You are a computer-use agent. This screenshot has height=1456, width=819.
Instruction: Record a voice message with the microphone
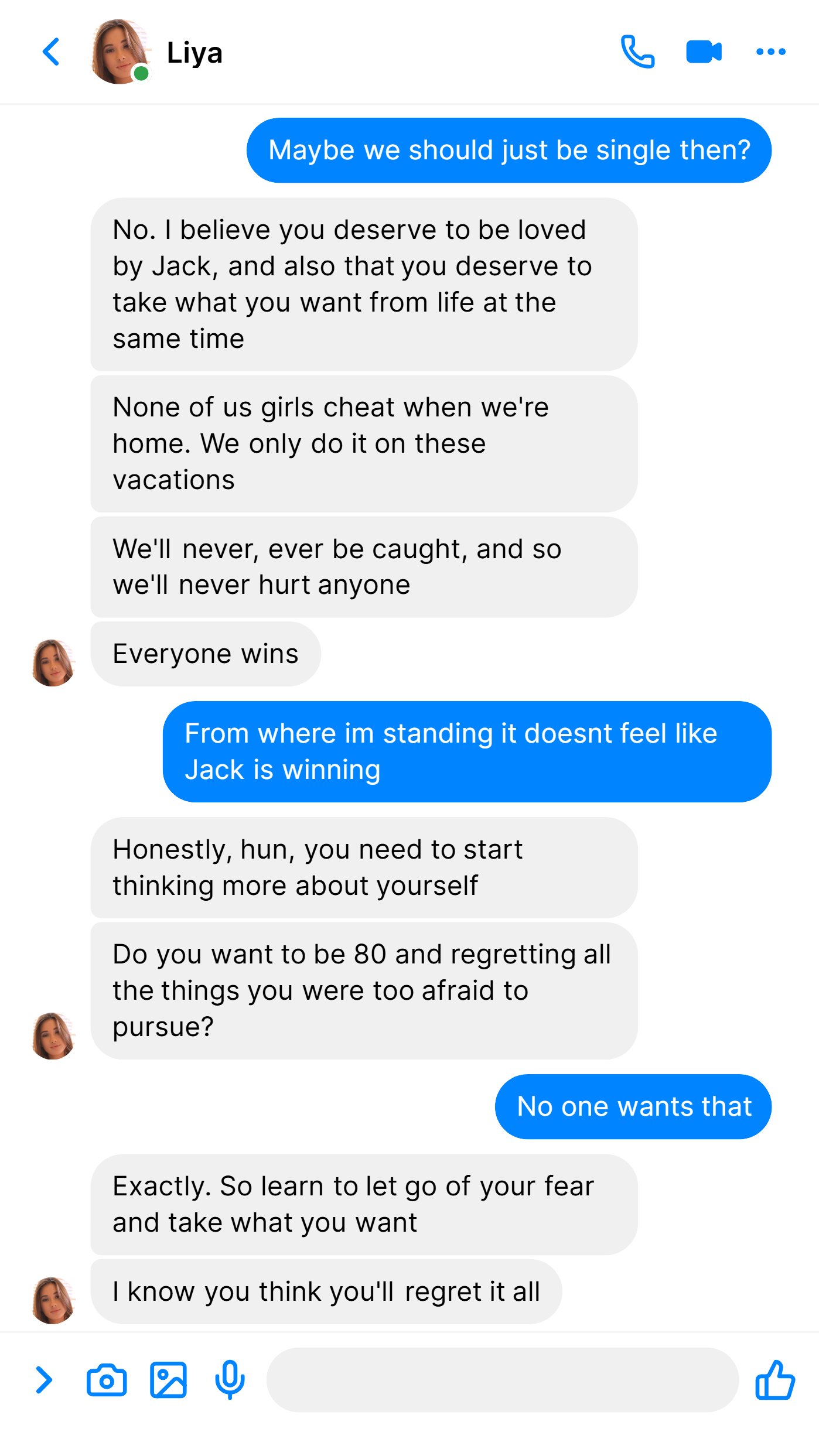(x=230, y=1380)
